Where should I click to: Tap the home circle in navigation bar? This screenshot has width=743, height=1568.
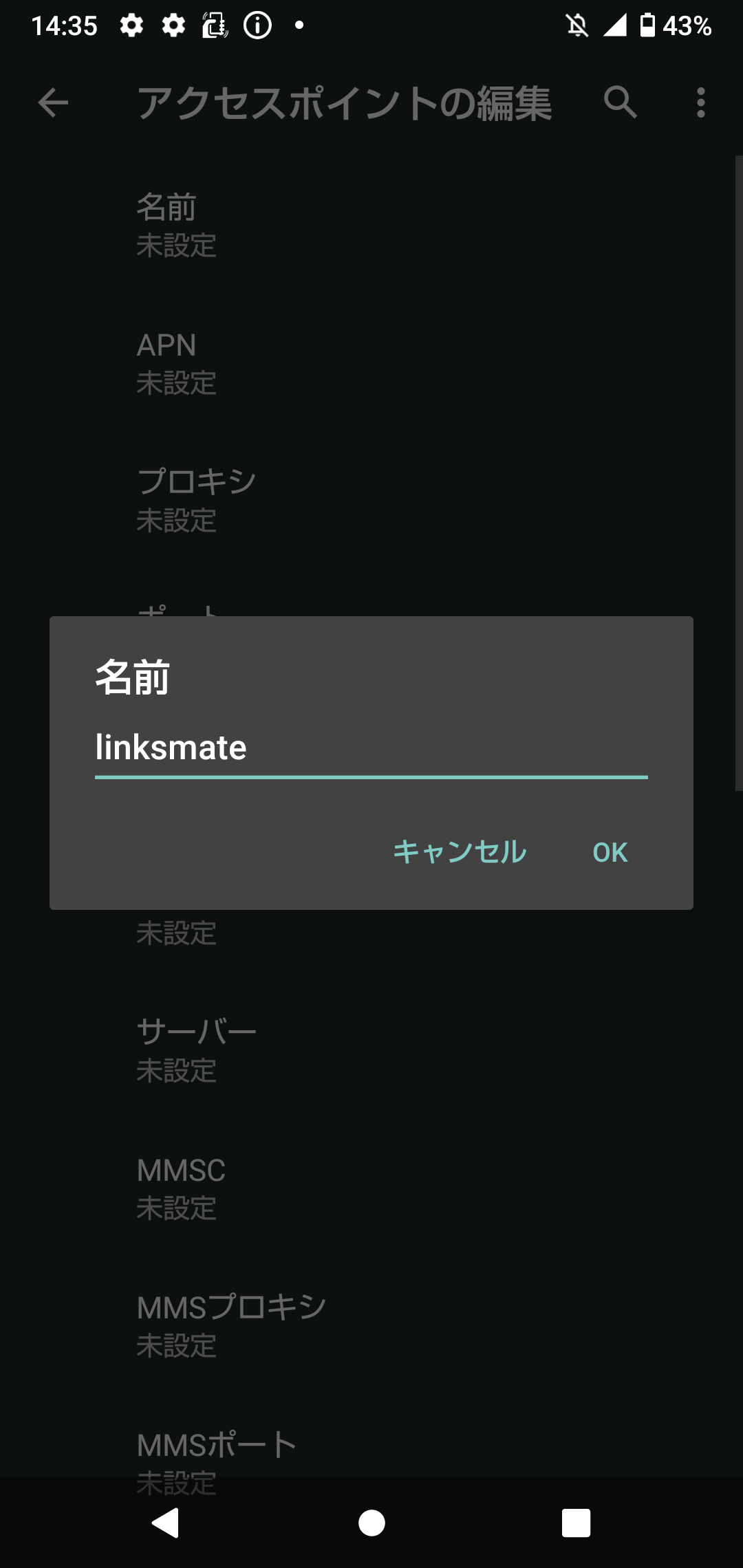tap(371, 1522)
